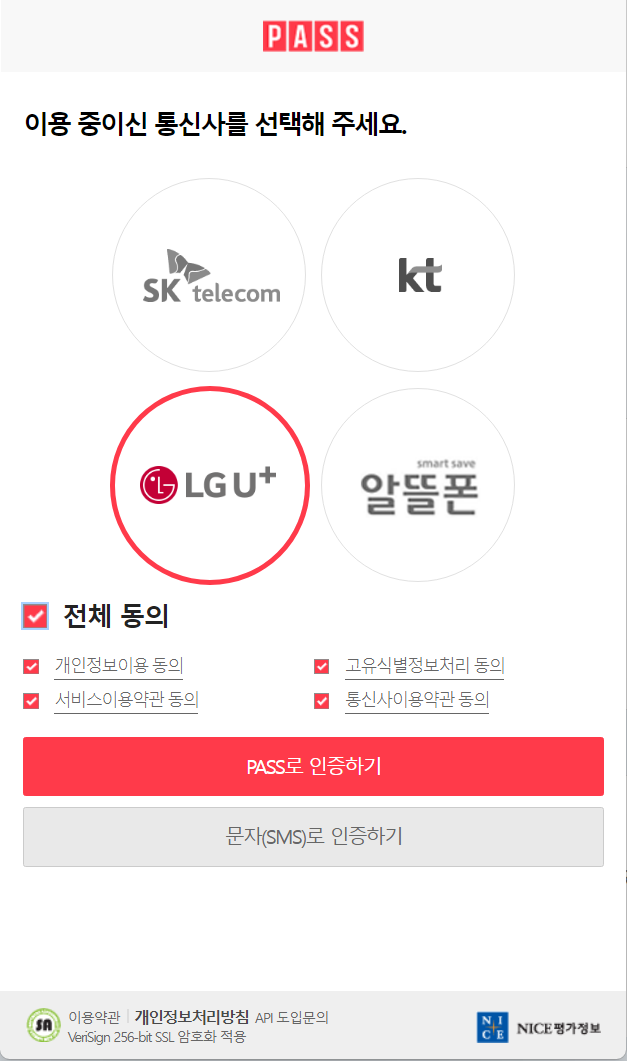Read 서비스이용약관 동의 terms link
This screenshot has height=1061, width=627.
126,699
